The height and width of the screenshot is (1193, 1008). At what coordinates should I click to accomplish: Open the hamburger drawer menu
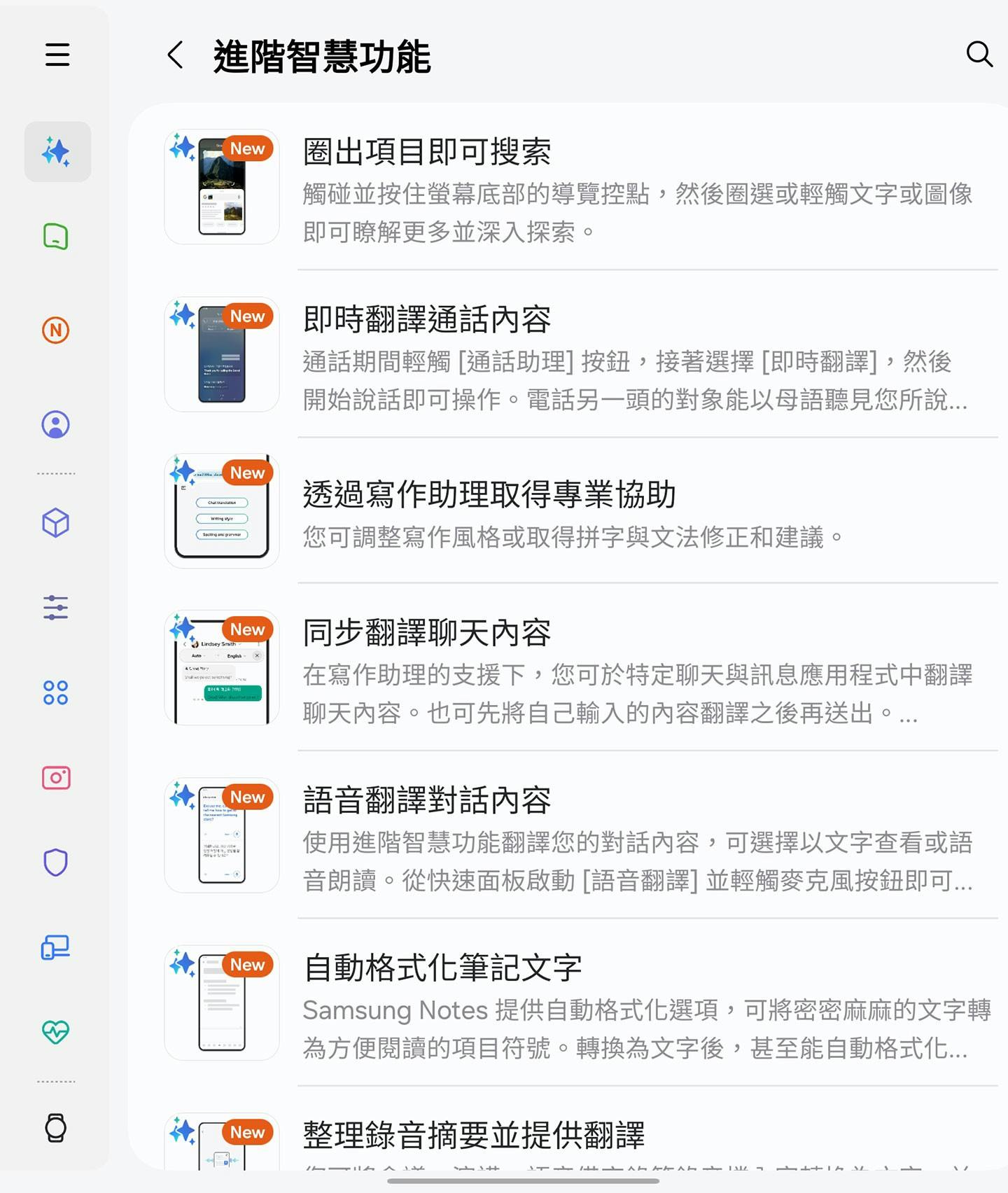click(x=57, y=55)
